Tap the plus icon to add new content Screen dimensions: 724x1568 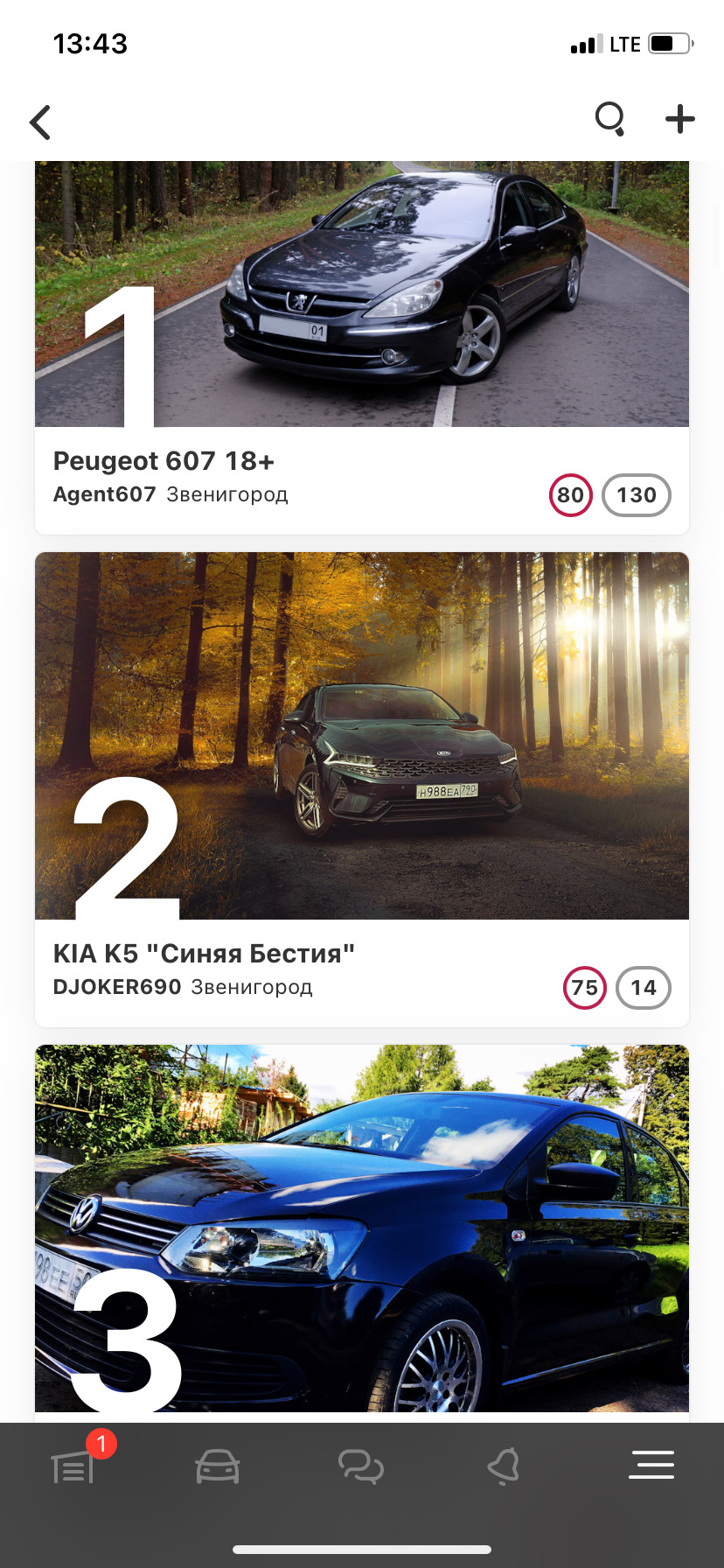[679, 120]
